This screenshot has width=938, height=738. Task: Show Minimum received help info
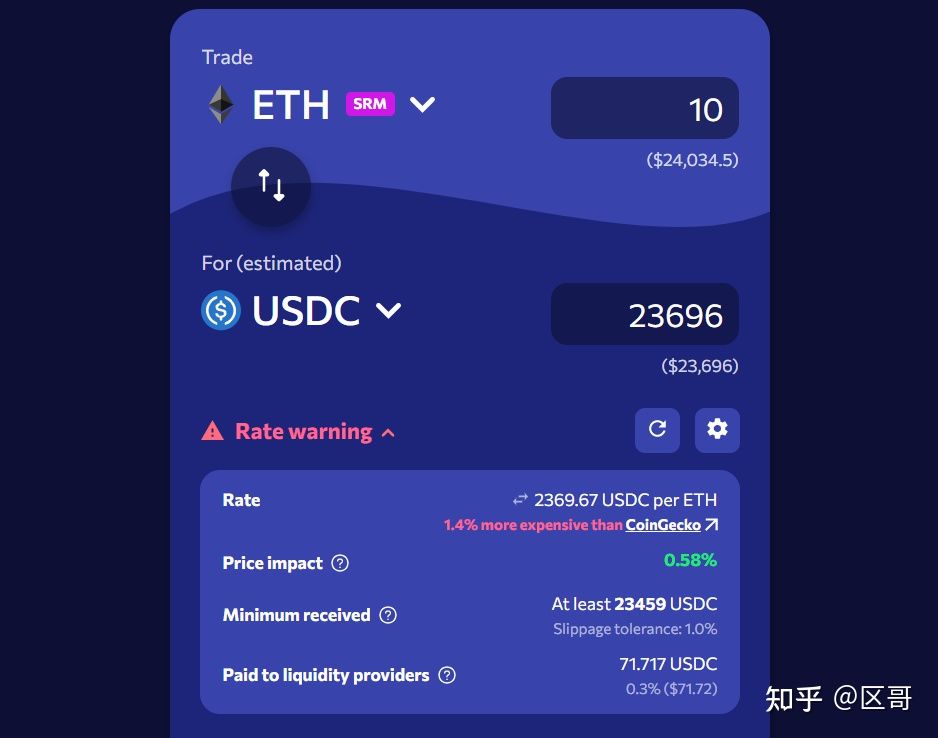(388, 615)
